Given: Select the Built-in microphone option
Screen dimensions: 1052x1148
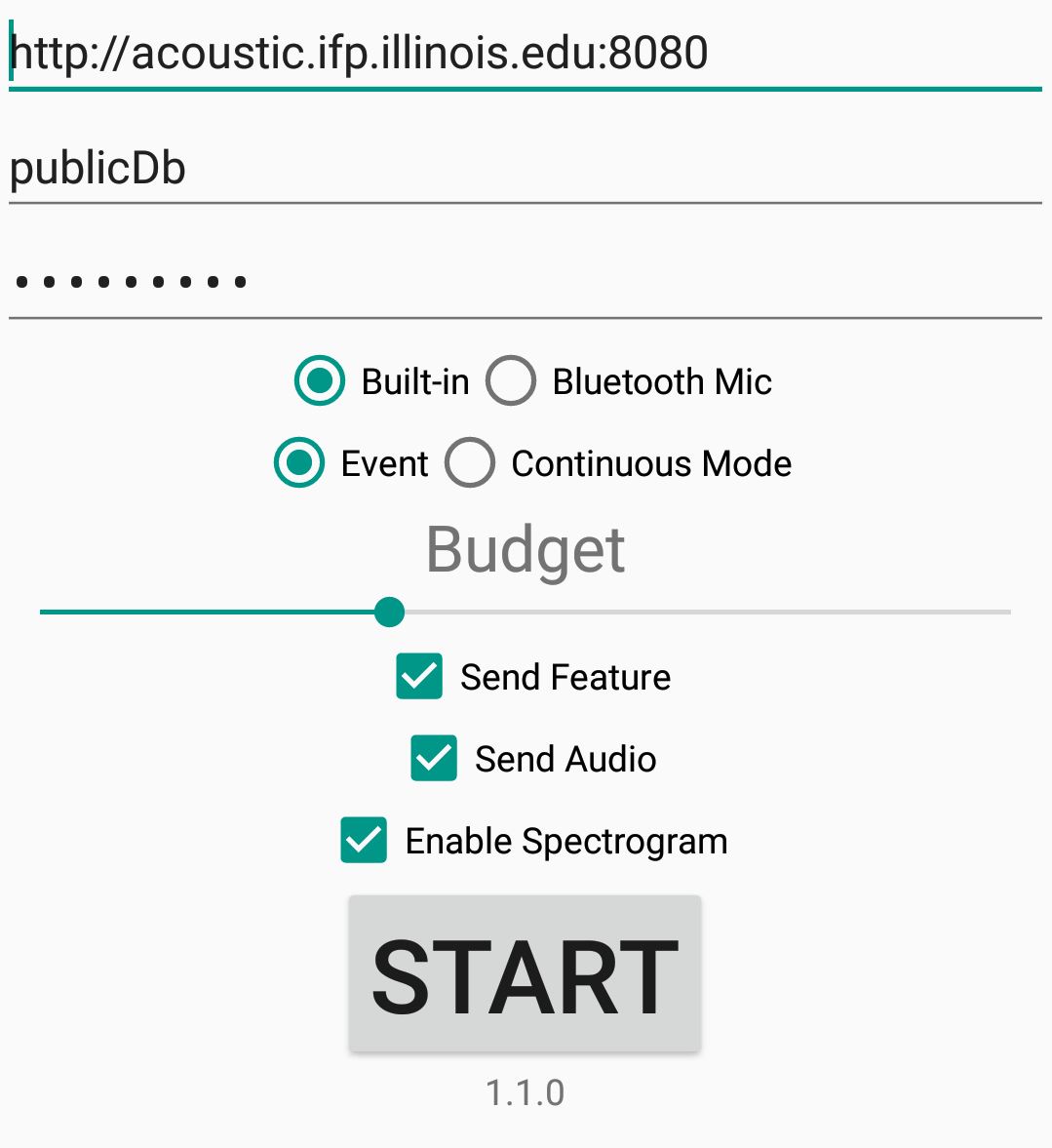Looking at the screenshot, I should (320, 381).
